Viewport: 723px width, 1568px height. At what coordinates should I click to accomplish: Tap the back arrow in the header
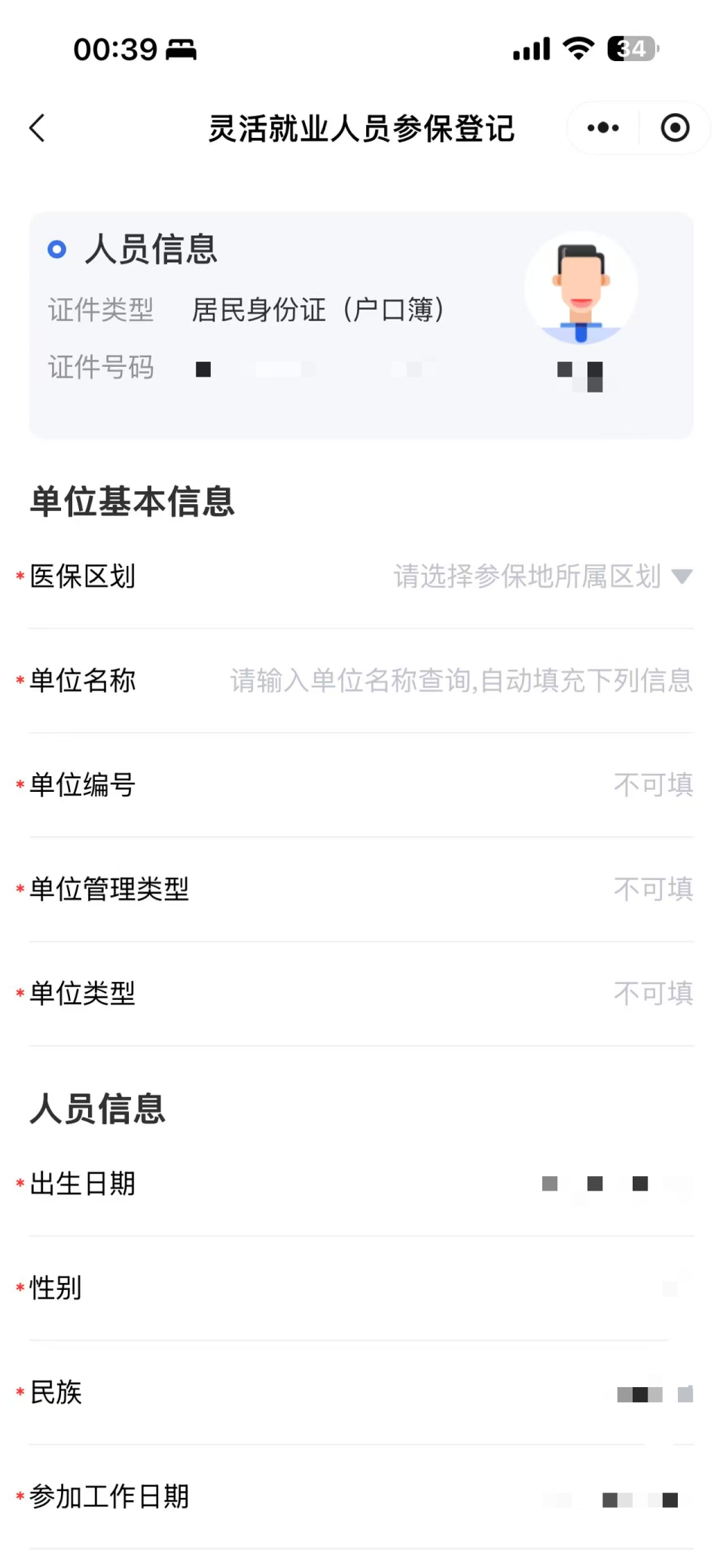tap(37, 127)
